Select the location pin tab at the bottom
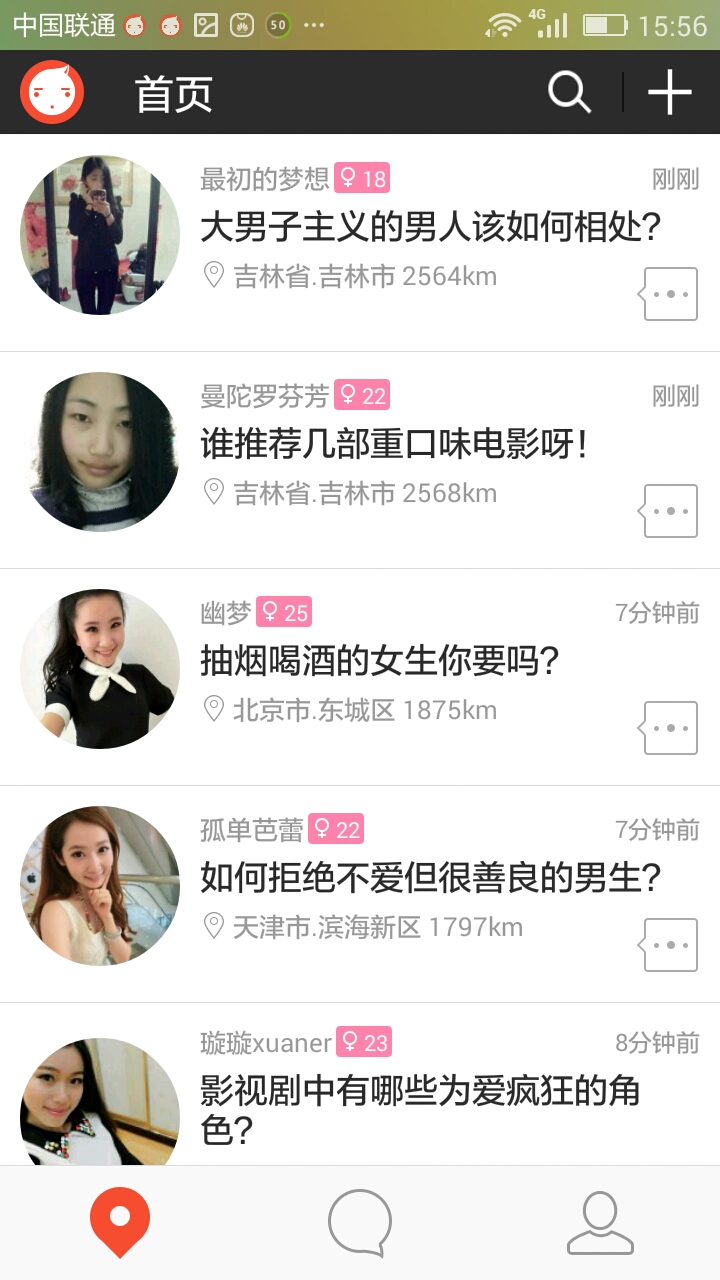The height and width of the screenshot is (1280, 720). click(120, 1221)
